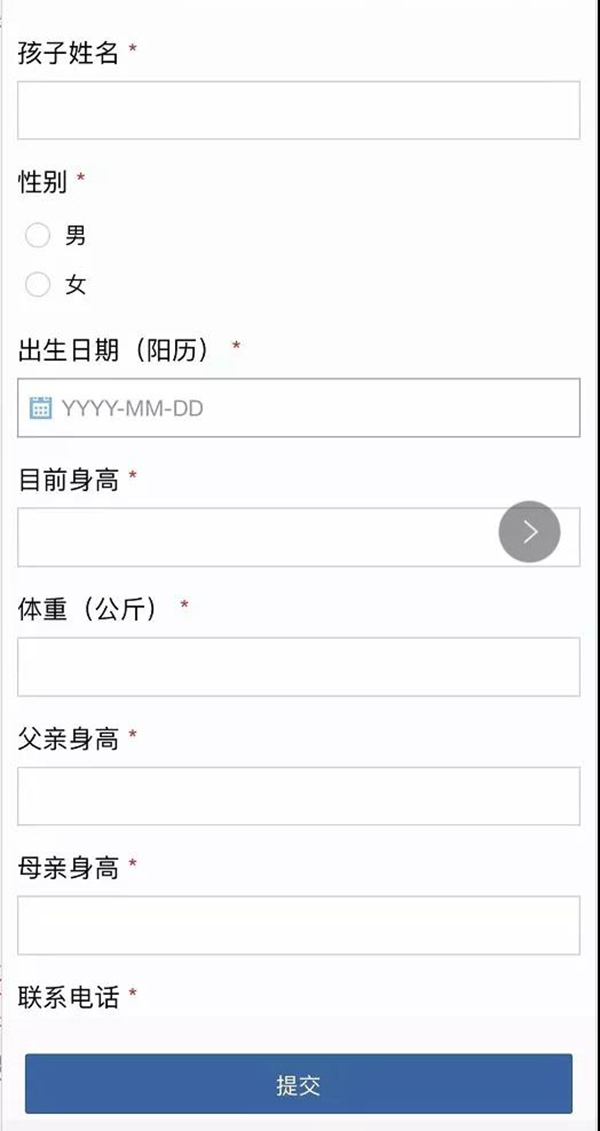Select the 男 radio option
Viewport: 600px width, 1131px height.
38,236
